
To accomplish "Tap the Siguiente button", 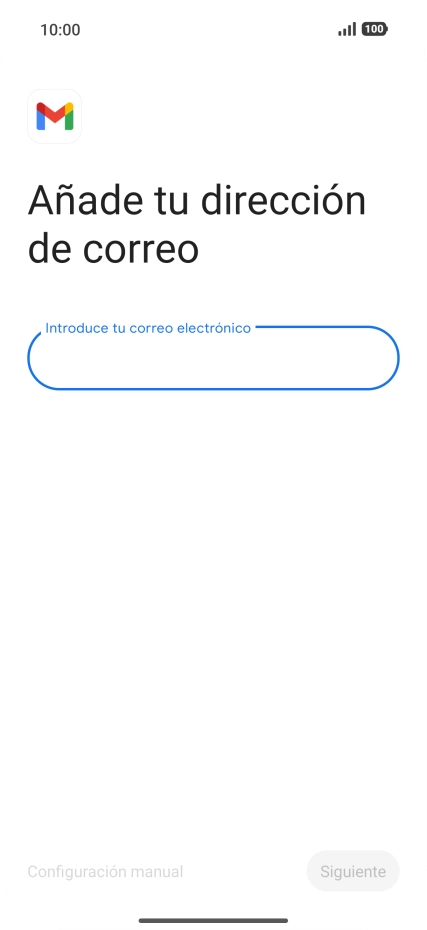I will pyautogui.click(x=353, y=871).
